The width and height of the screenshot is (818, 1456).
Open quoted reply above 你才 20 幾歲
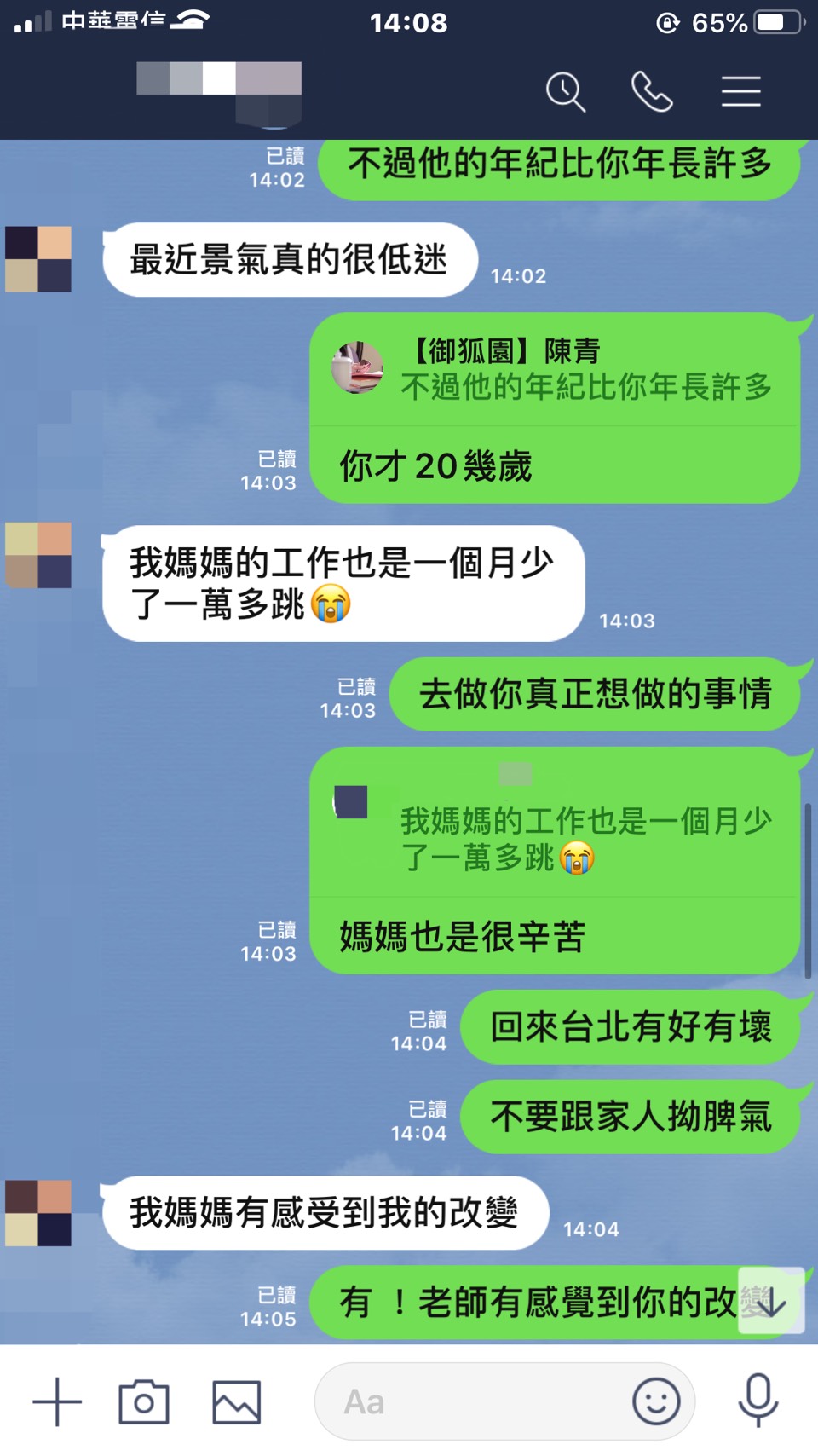(554, 370)
